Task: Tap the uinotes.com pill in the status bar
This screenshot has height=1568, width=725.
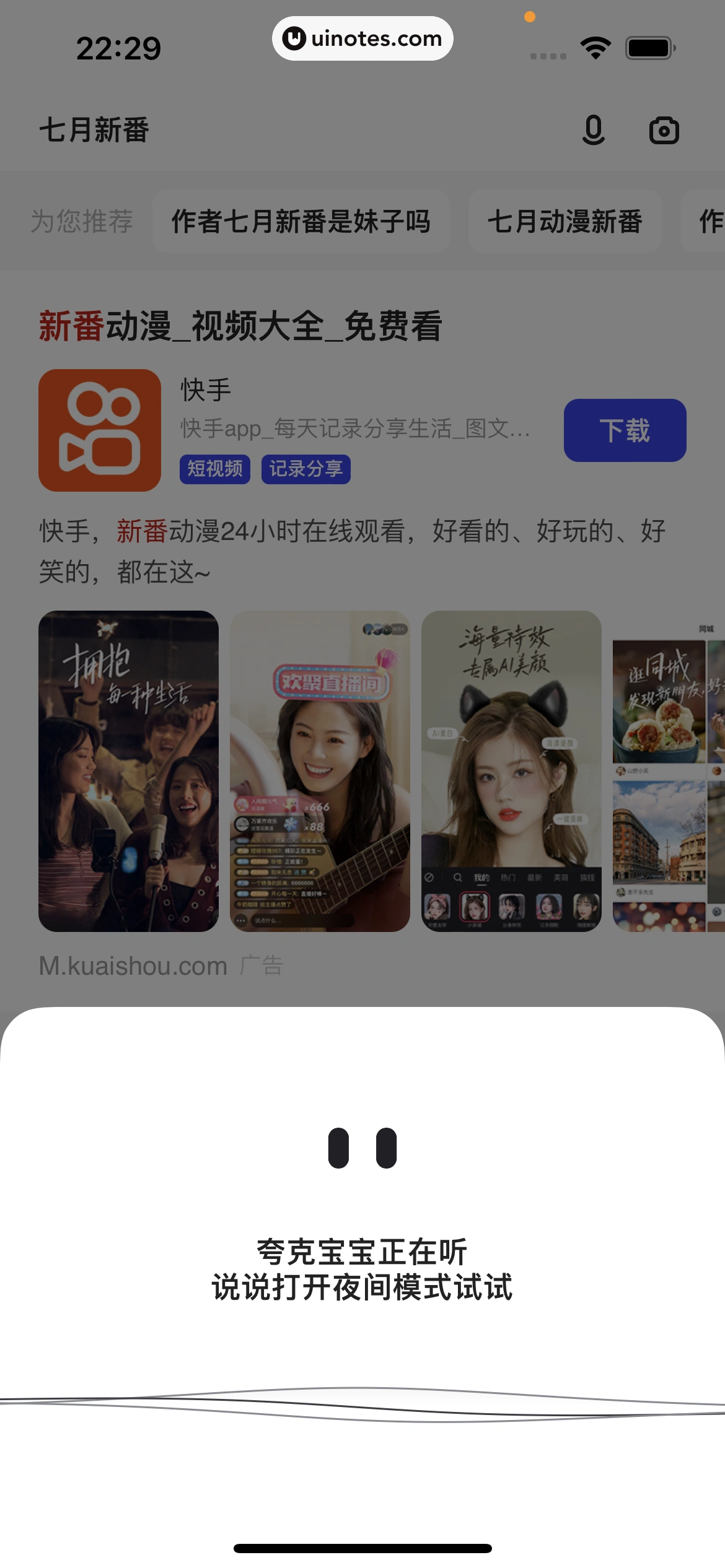Action: click(362, 38)
